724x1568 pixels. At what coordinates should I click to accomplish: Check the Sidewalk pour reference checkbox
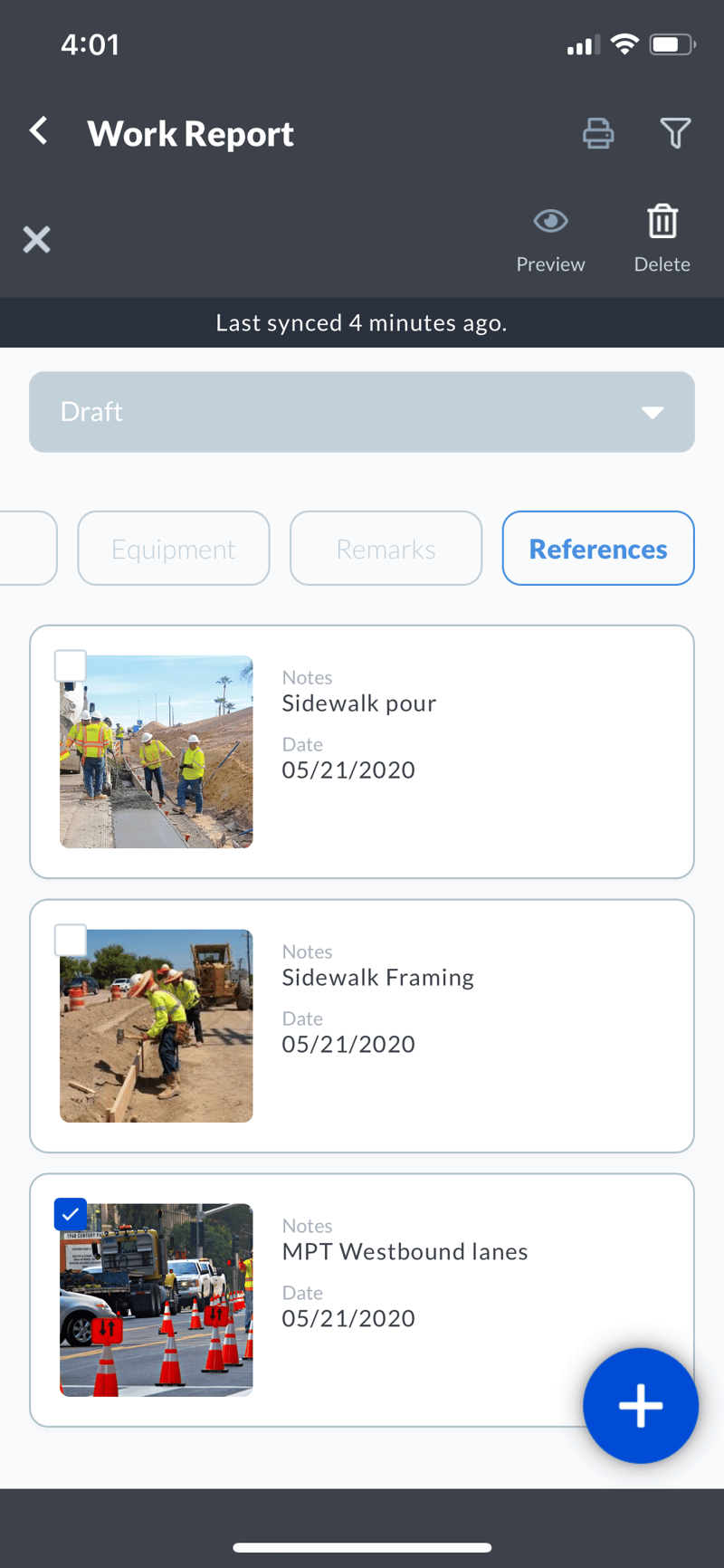pos(71,665)
